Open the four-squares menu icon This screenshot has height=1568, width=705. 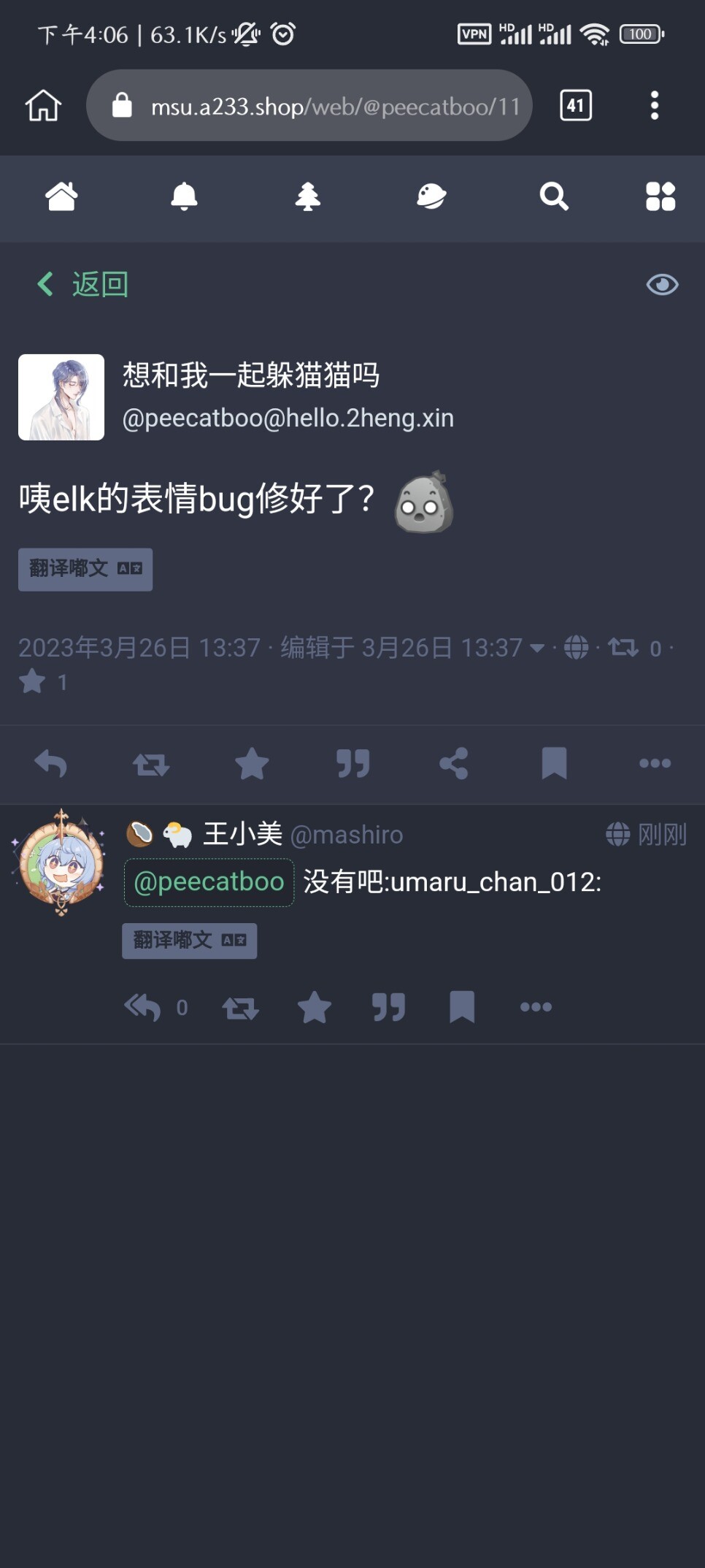pyautogui.click(x=660, y=196)
